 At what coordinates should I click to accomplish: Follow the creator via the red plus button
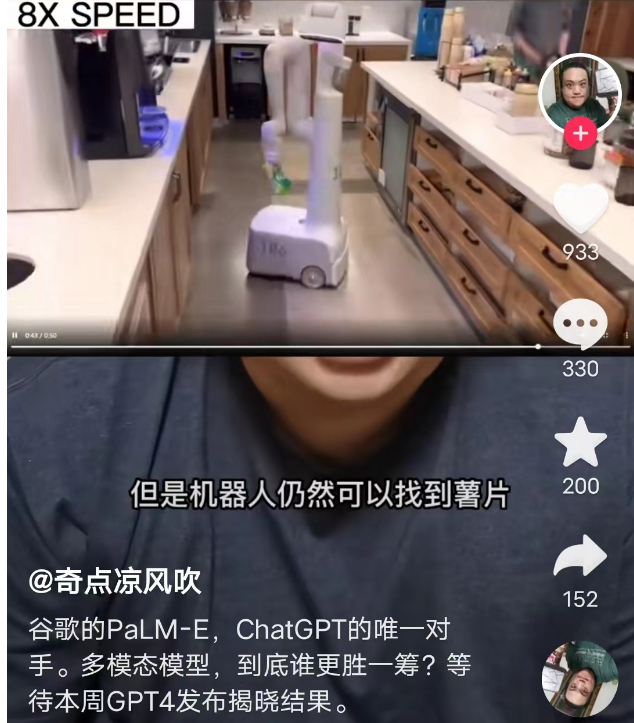[581, 133]
